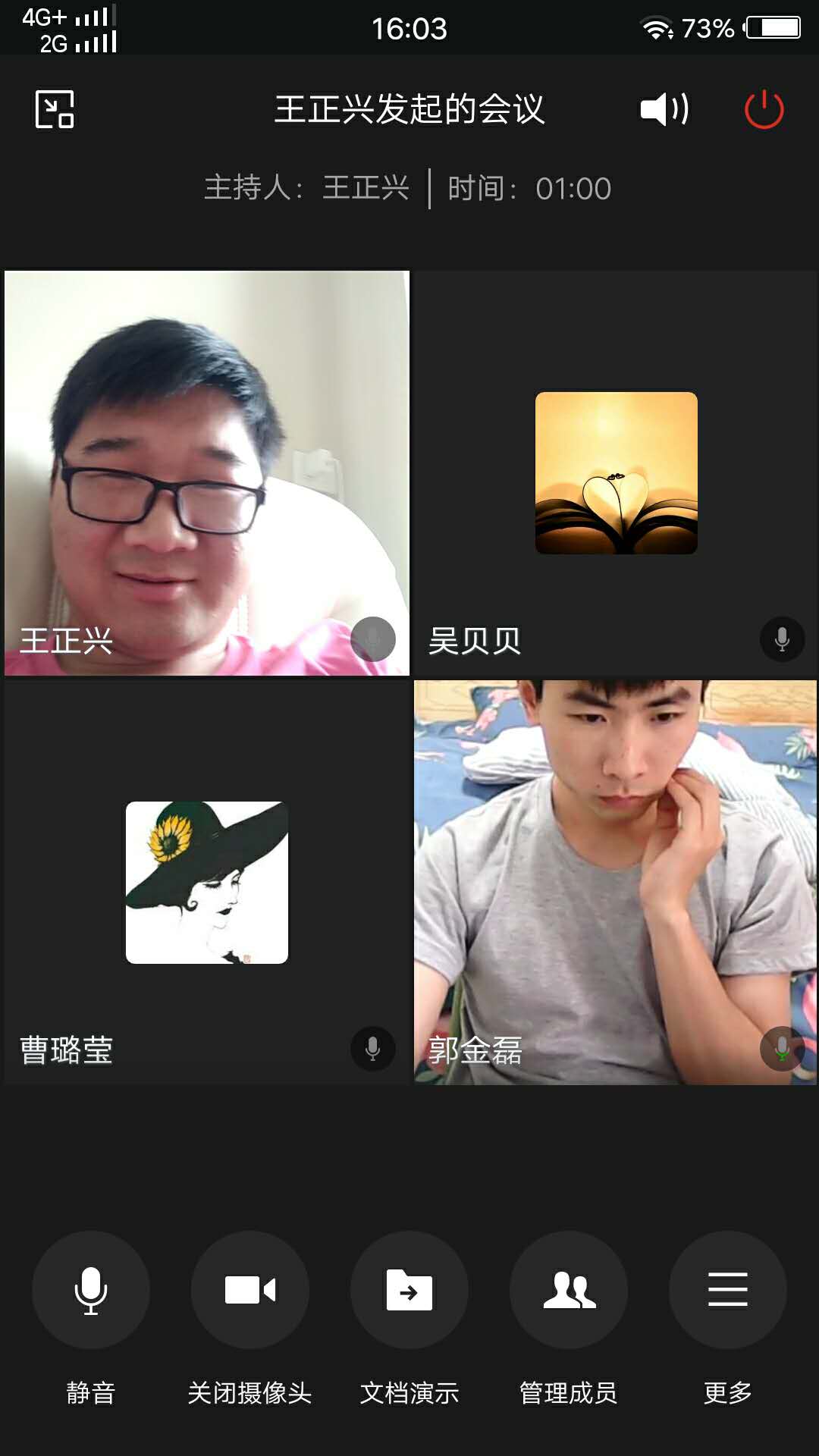This screenshot has width=819, height=1456.
Task: Open the 更多 options menu
Action: tap(728, 1290)
